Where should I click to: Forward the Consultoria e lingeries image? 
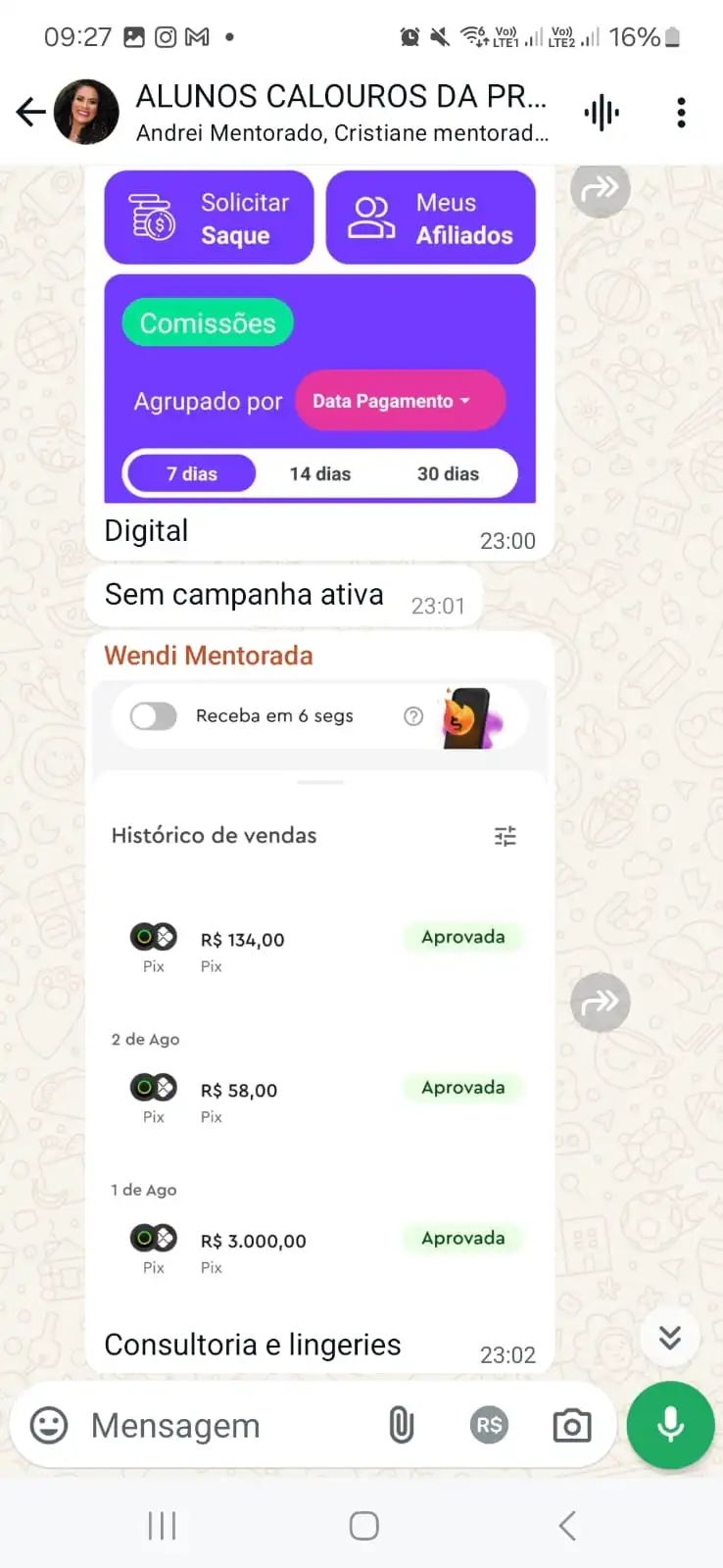(x=600, y=1002)
